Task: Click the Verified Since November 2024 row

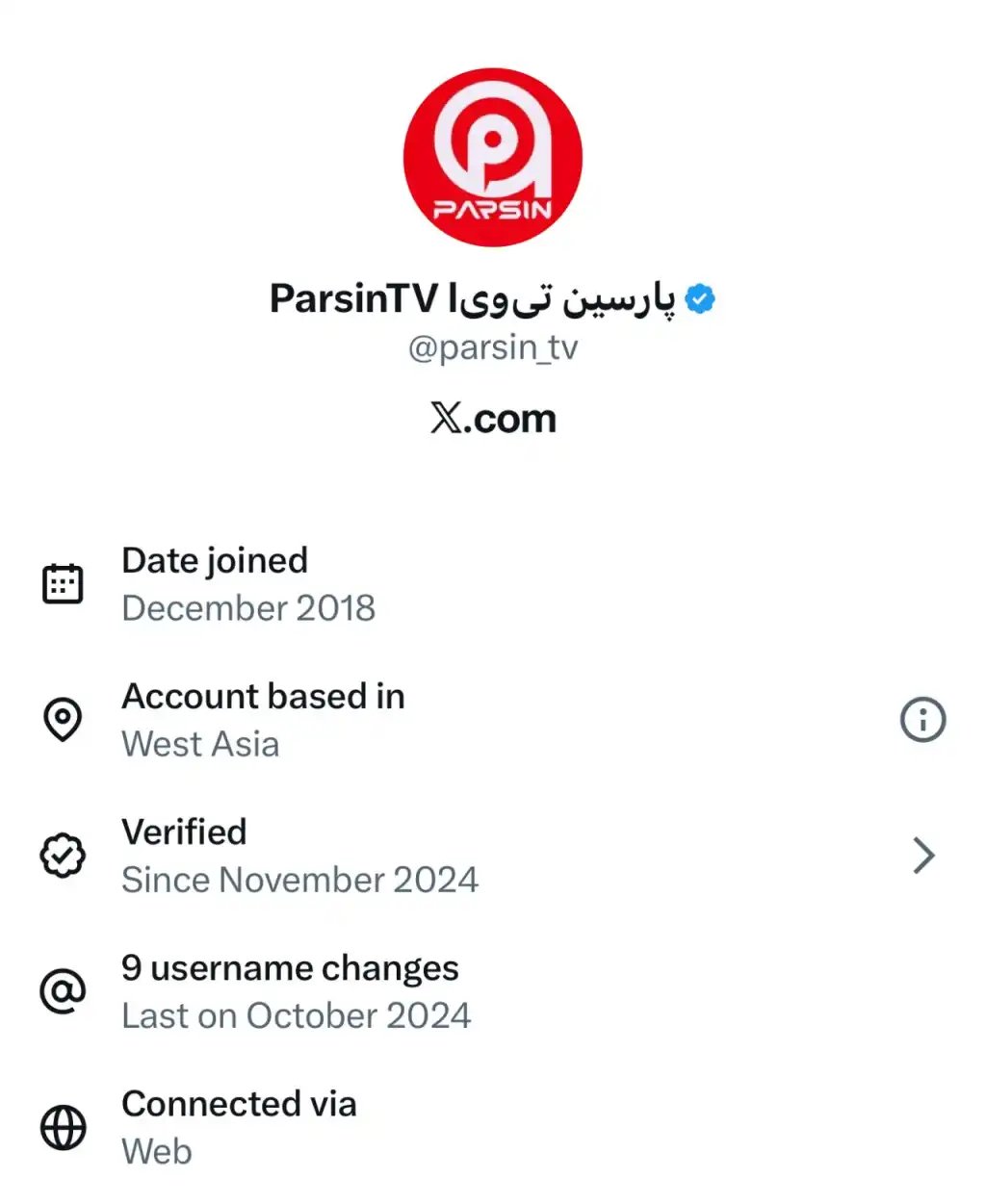Action: pos(298,855)
